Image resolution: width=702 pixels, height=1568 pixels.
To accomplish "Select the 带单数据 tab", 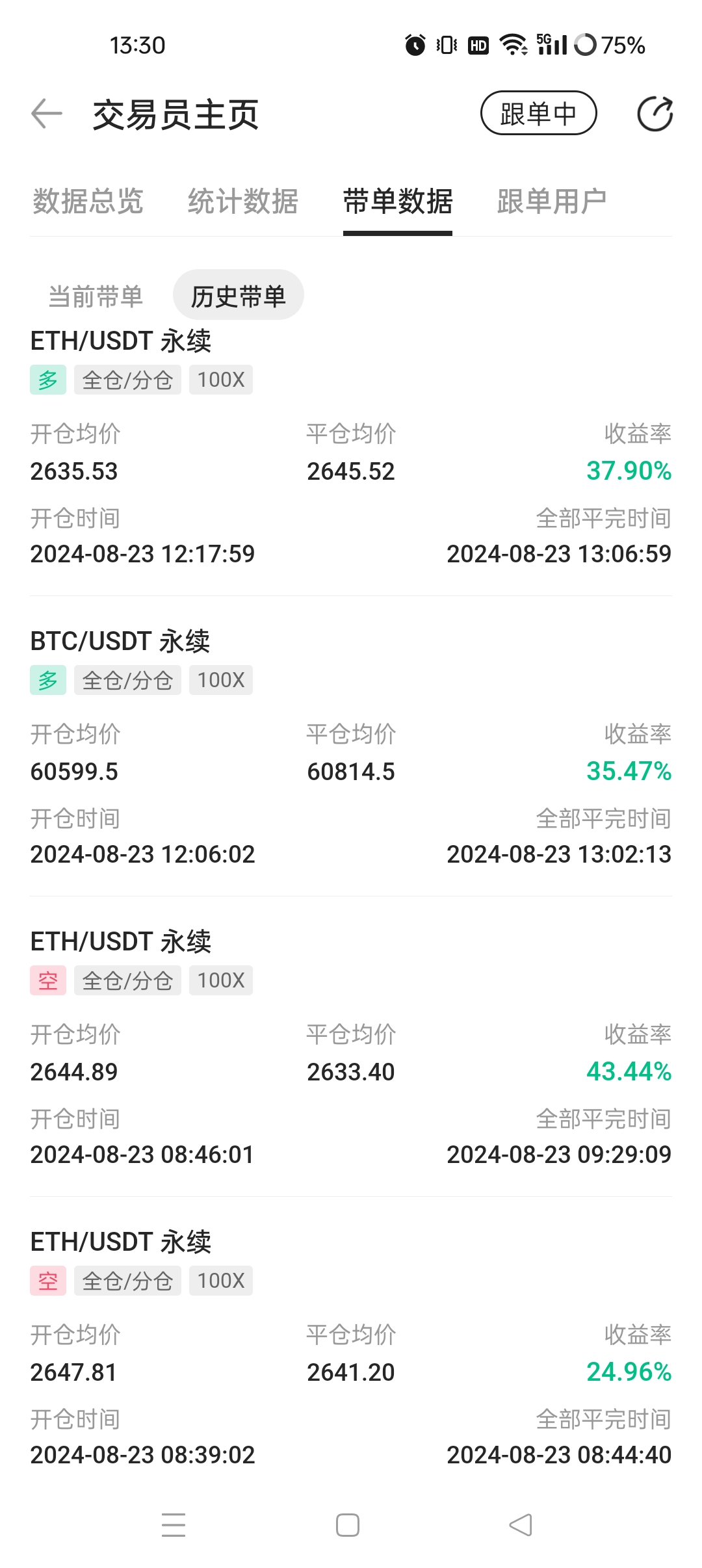I will pyautogui.click(x=398, y=202).
